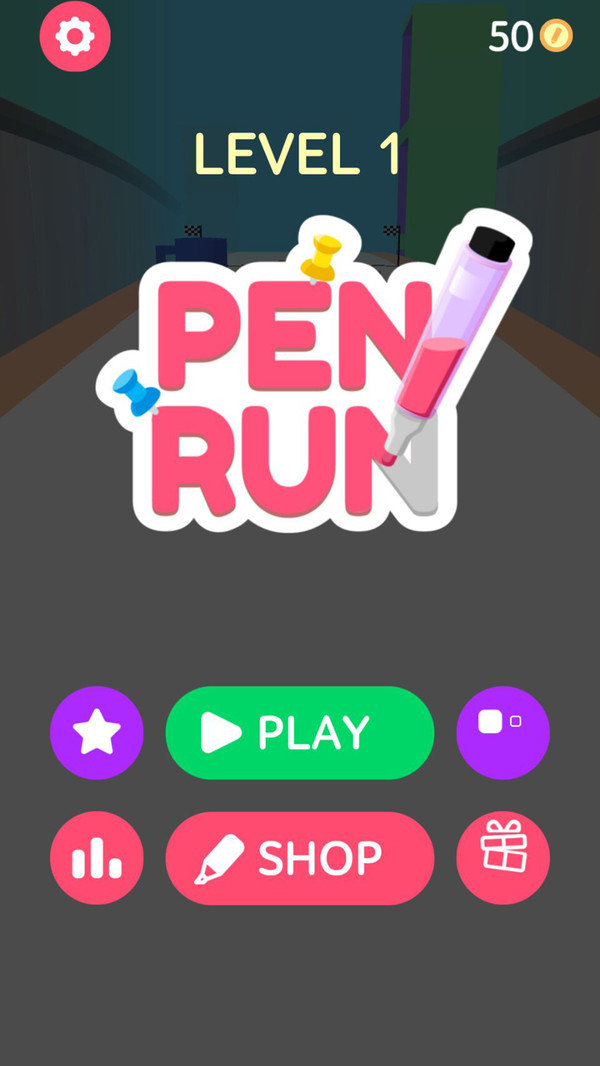Open the leaderboard stats icon
The image size is (600, 1066).
click(97, 858)
